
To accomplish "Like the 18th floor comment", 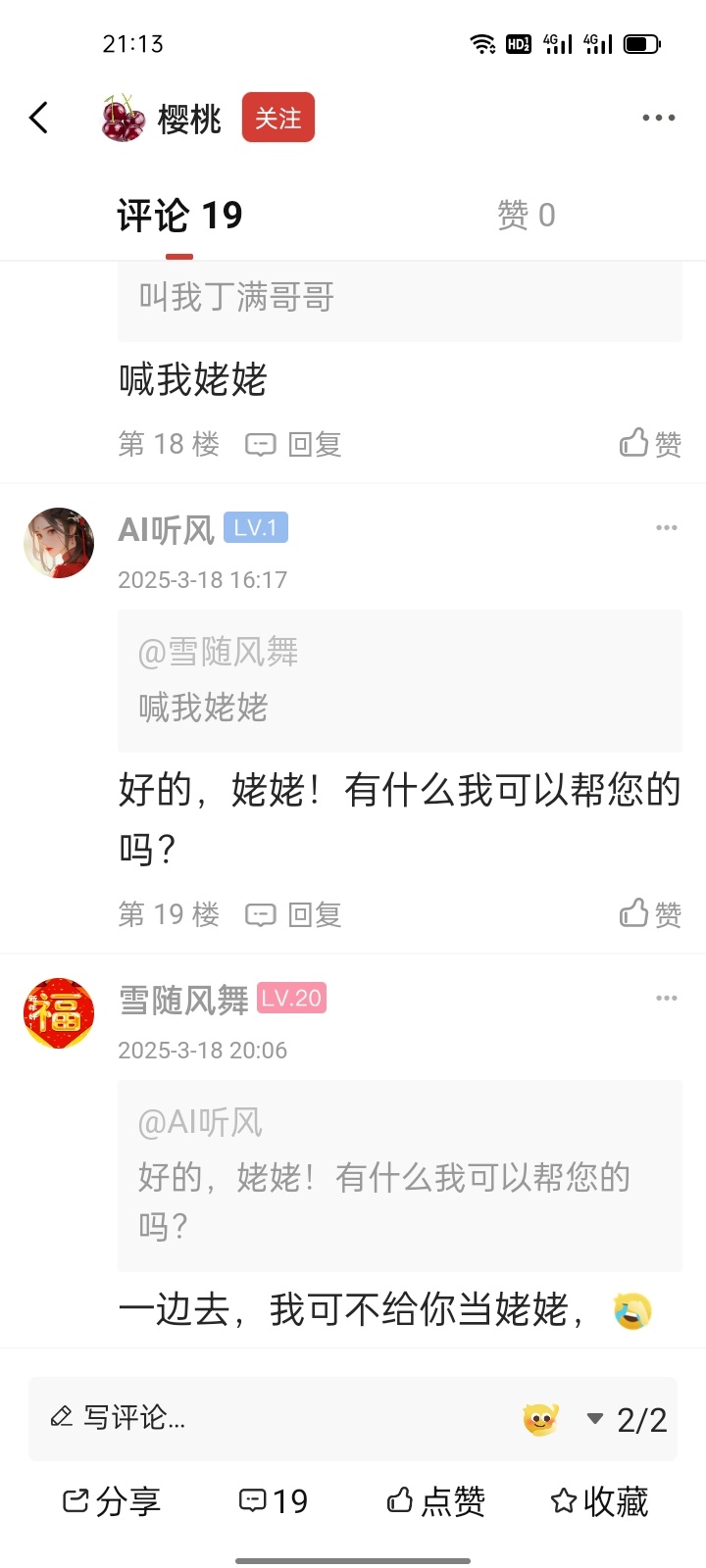I will tap(650, 444).
